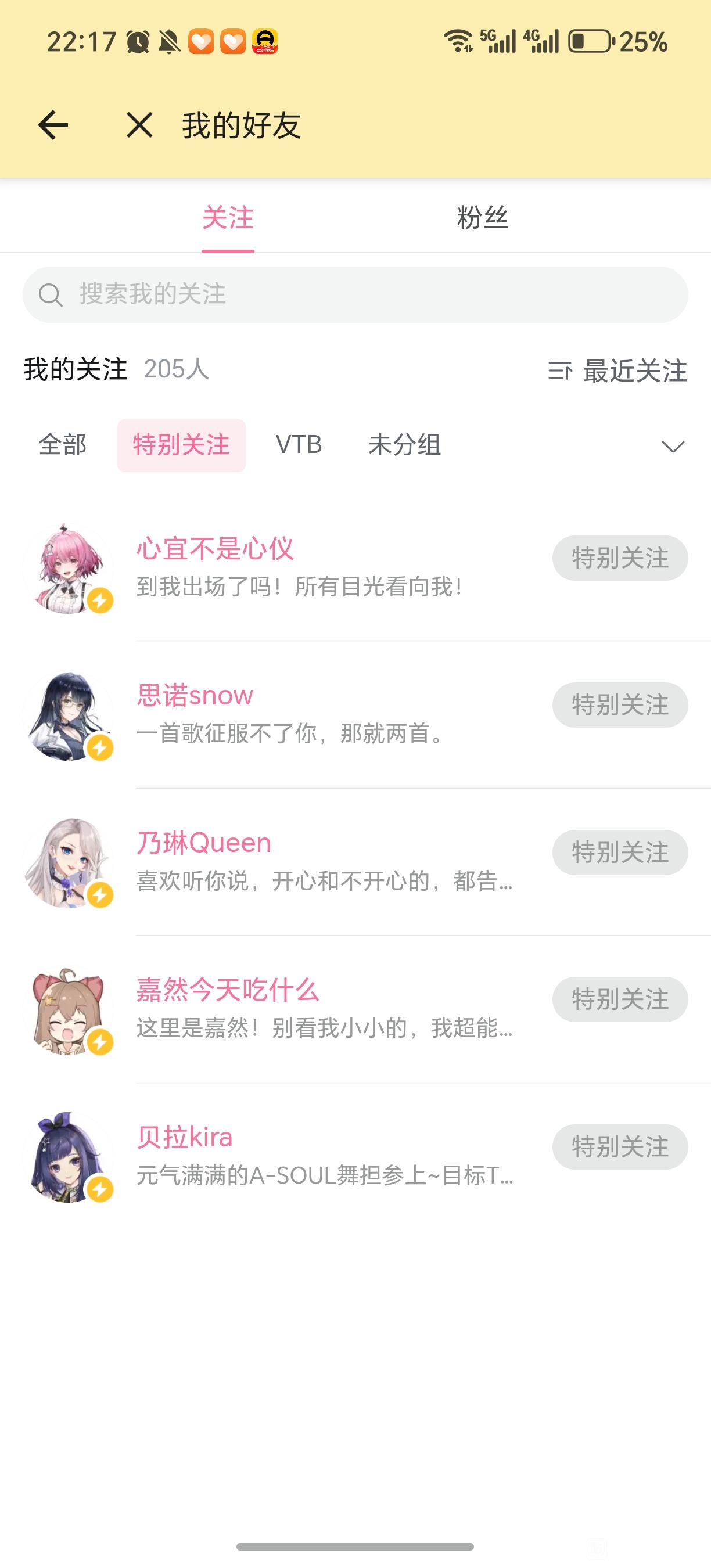Open 心宜不是心仪's profile
The width and height of the screenshot is (711, 1568).
(215, 549)
